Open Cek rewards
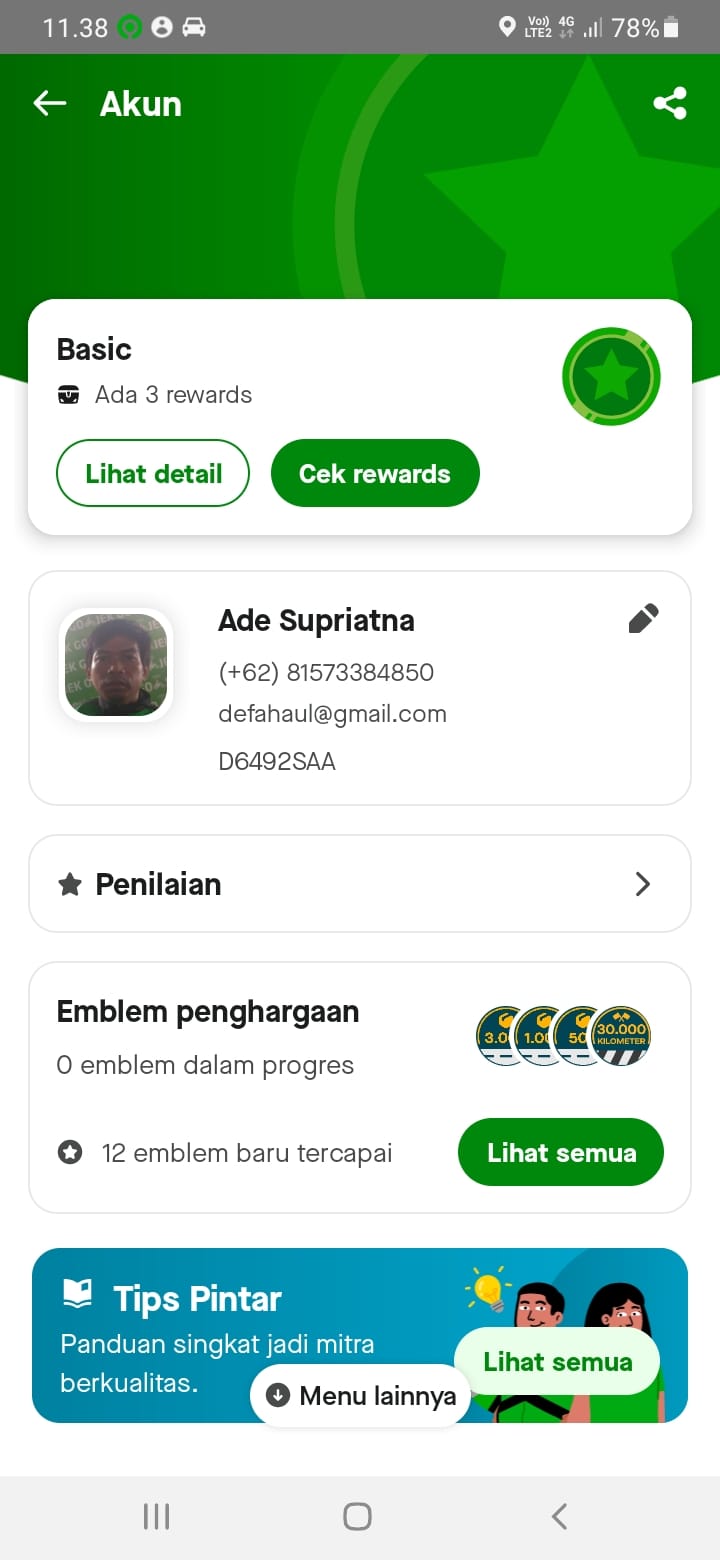Image resolution: width=720 pixels, height=1560 pixels. click(x=375, y=473)
